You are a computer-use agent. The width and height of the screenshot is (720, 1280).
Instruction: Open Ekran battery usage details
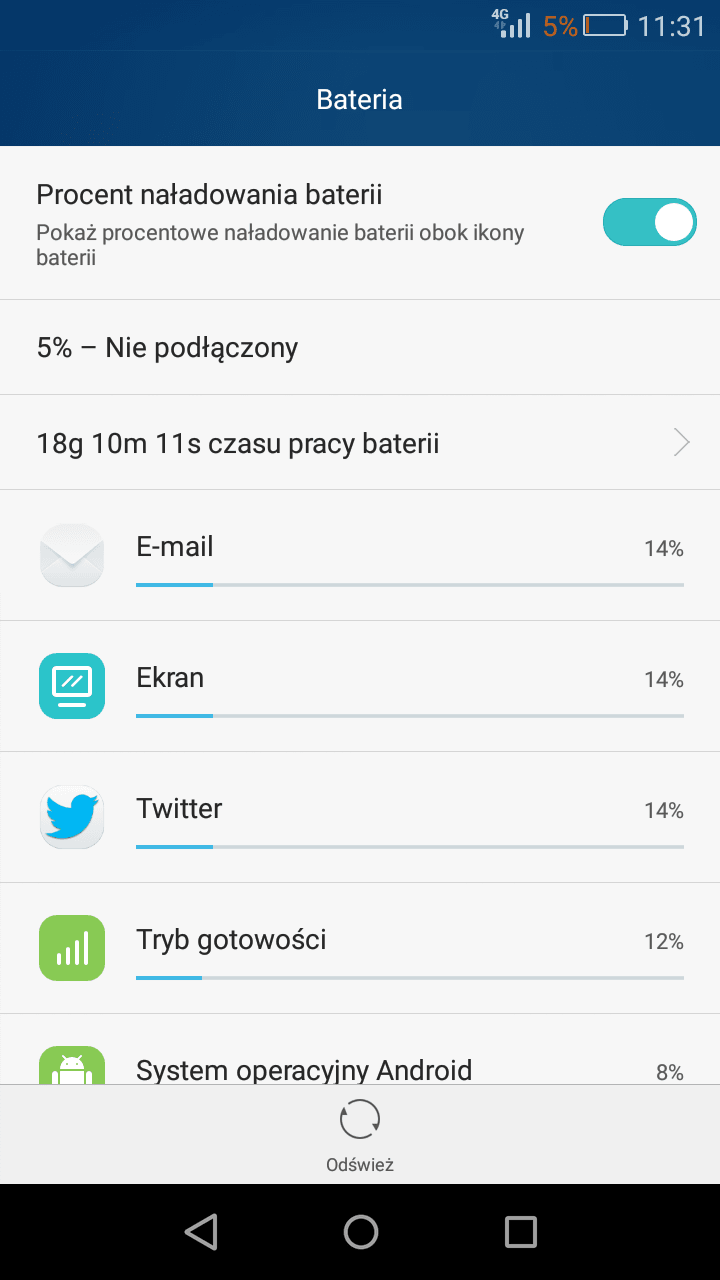360,686
